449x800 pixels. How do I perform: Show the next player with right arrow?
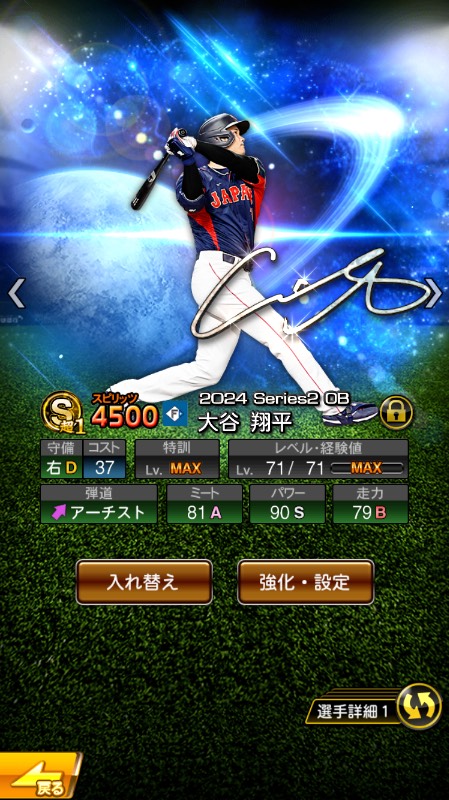[x=434, y=293]
